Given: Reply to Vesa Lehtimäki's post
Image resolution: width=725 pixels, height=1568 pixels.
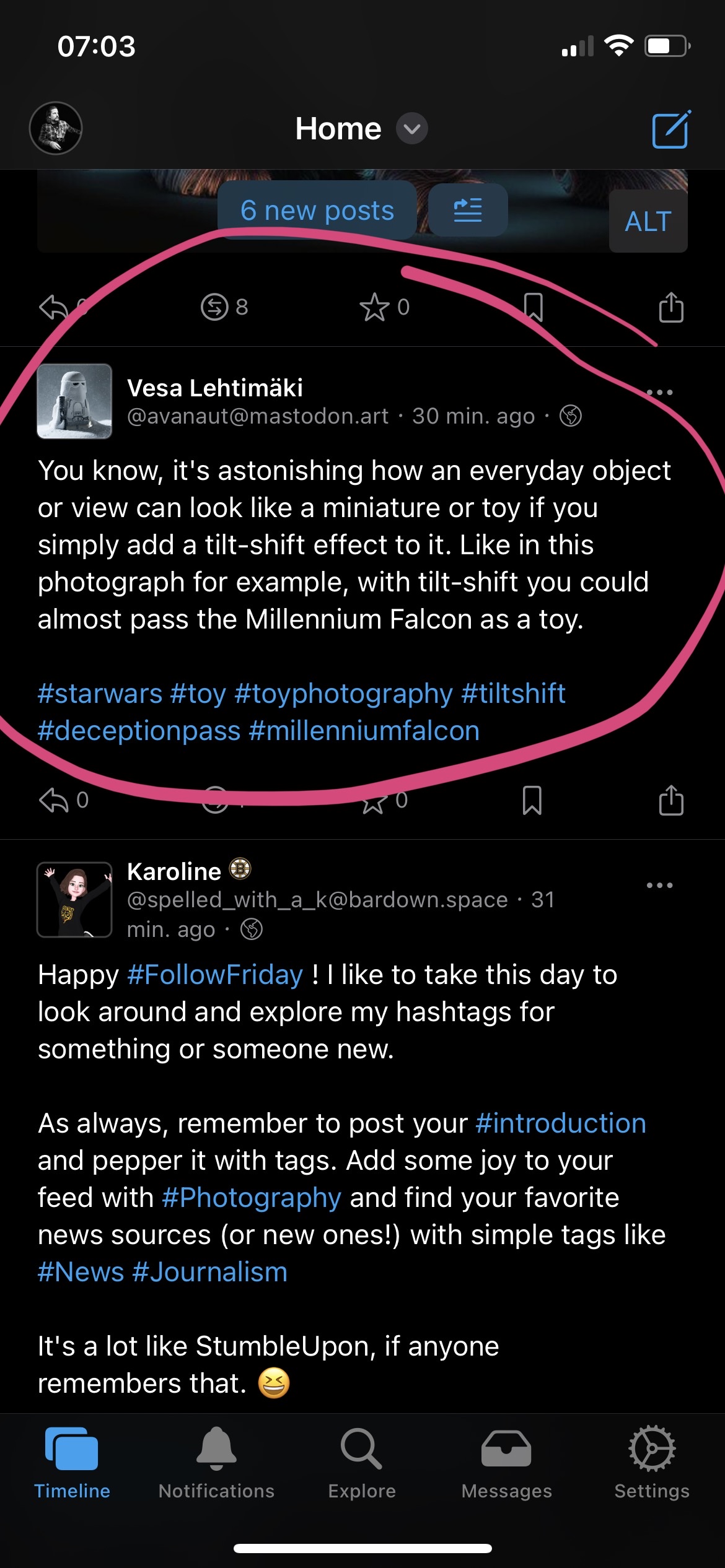Looking at the screenshot, I should click(x=55, y=800).
